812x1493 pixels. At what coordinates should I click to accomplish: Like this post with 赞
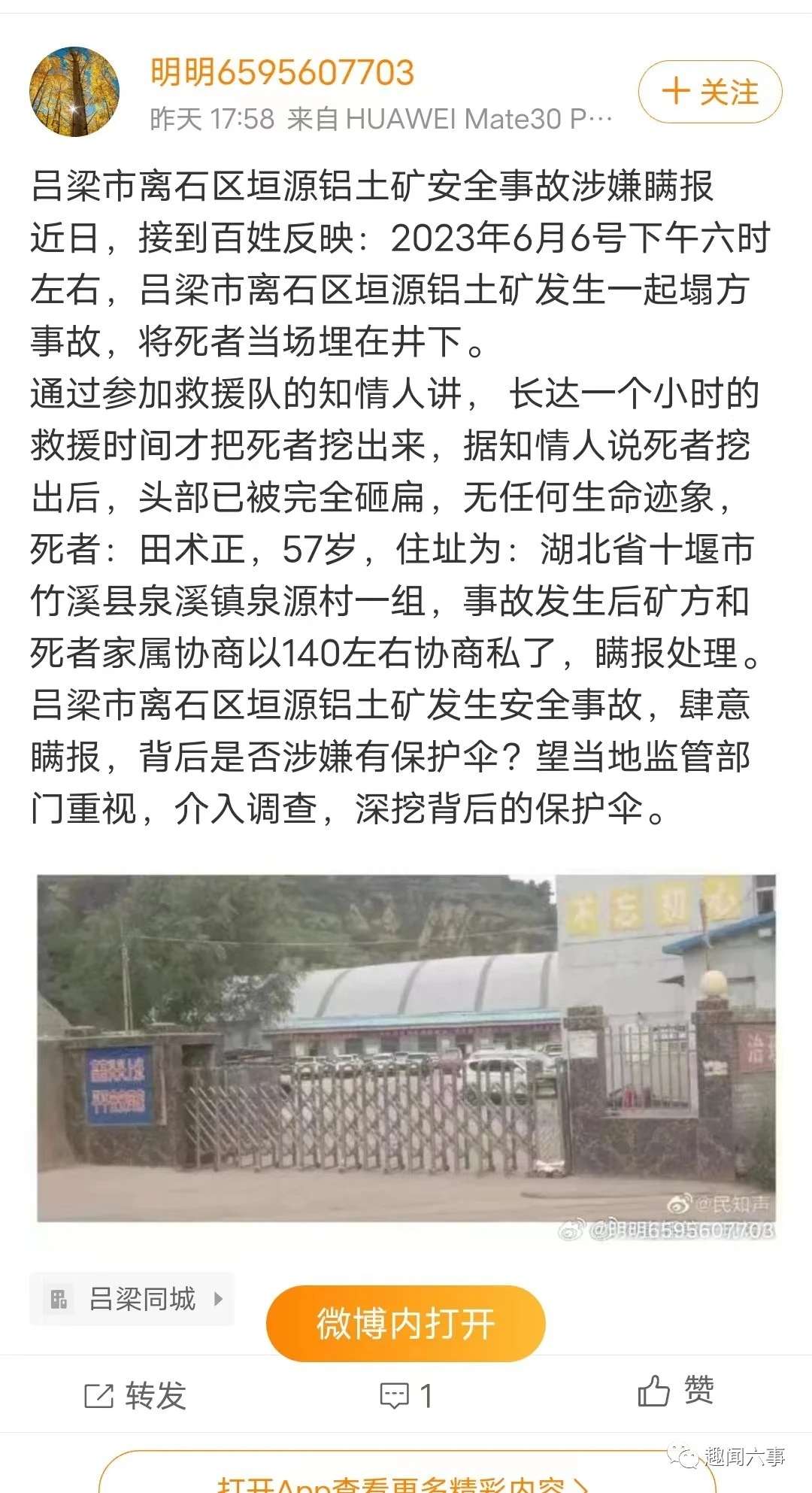coord(676,1391)
